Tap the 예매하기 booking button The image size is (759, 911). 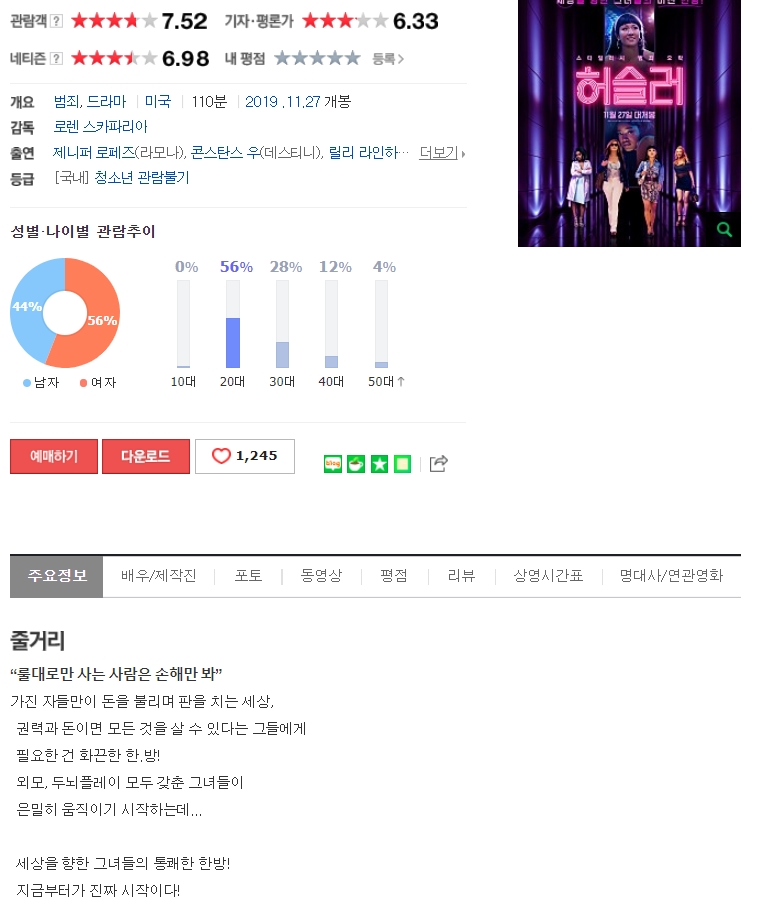tap(54, 456)
